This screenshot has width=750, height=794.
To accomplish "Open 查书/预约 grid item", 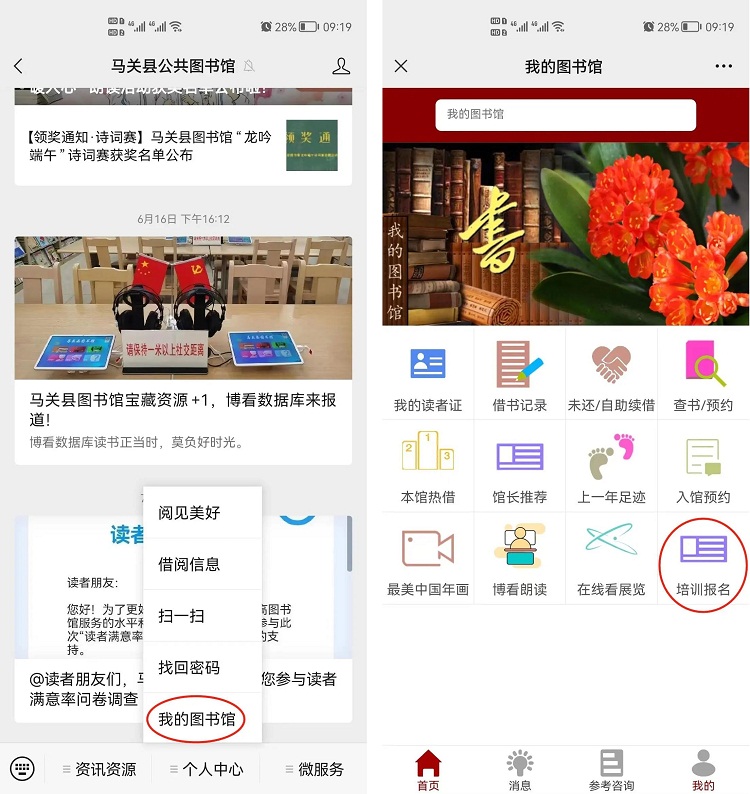I will click(x=703, y=377).
